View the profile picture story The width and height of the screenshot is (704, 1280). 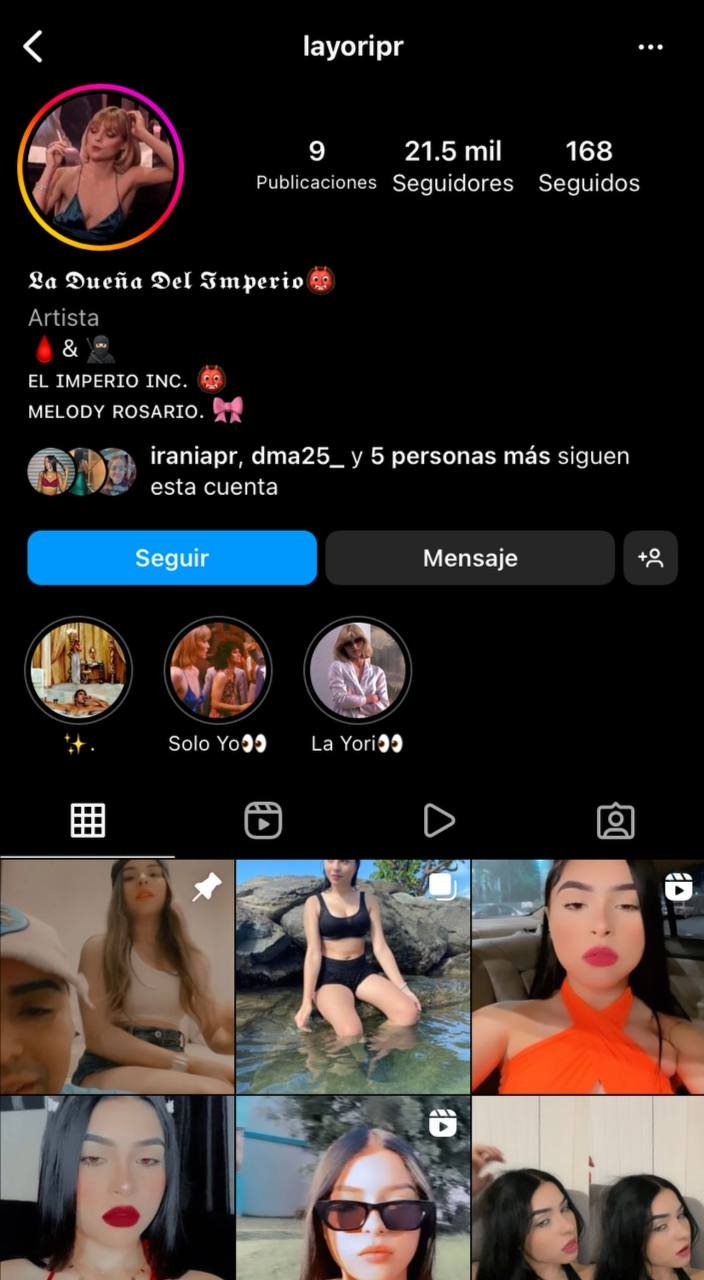(100, 167)
